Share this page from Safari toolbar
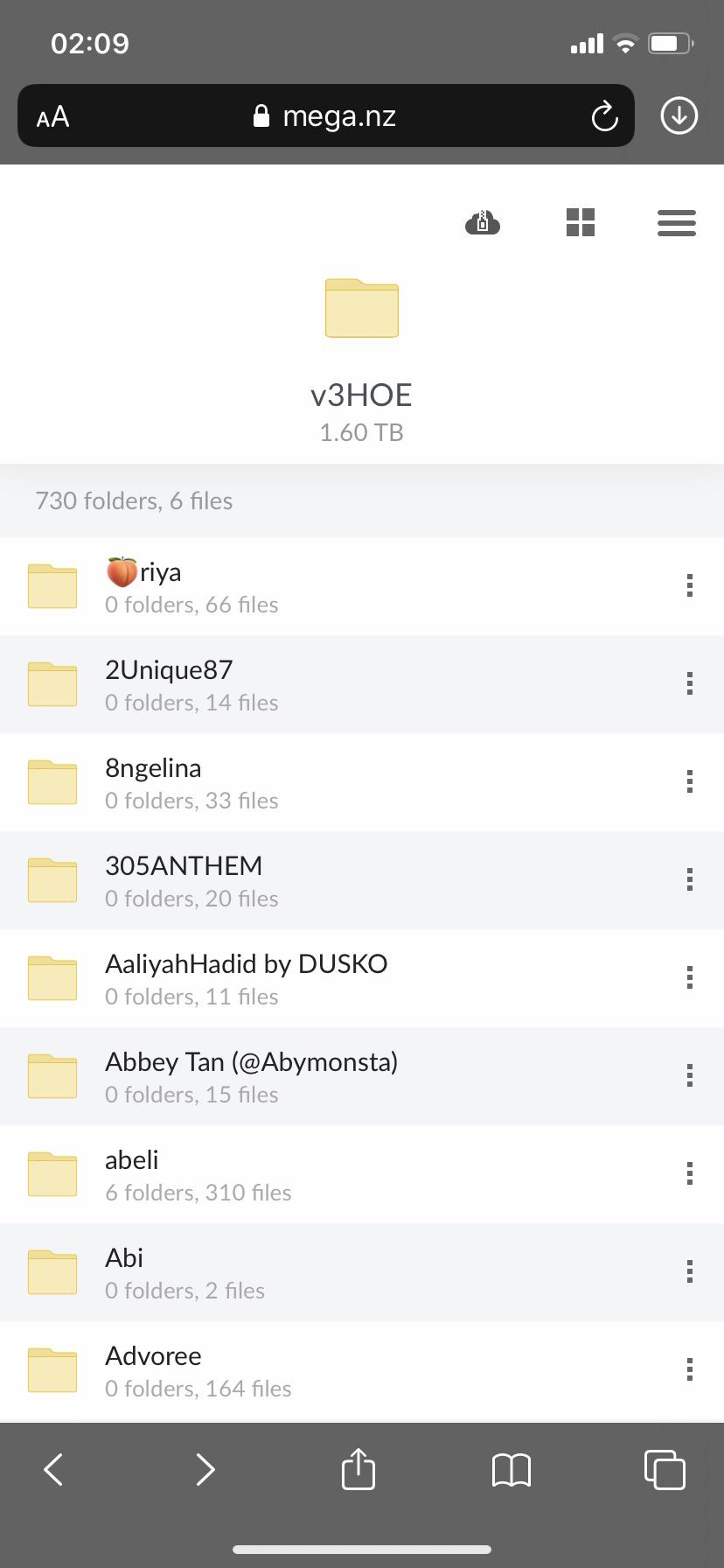 [359, 1469]
